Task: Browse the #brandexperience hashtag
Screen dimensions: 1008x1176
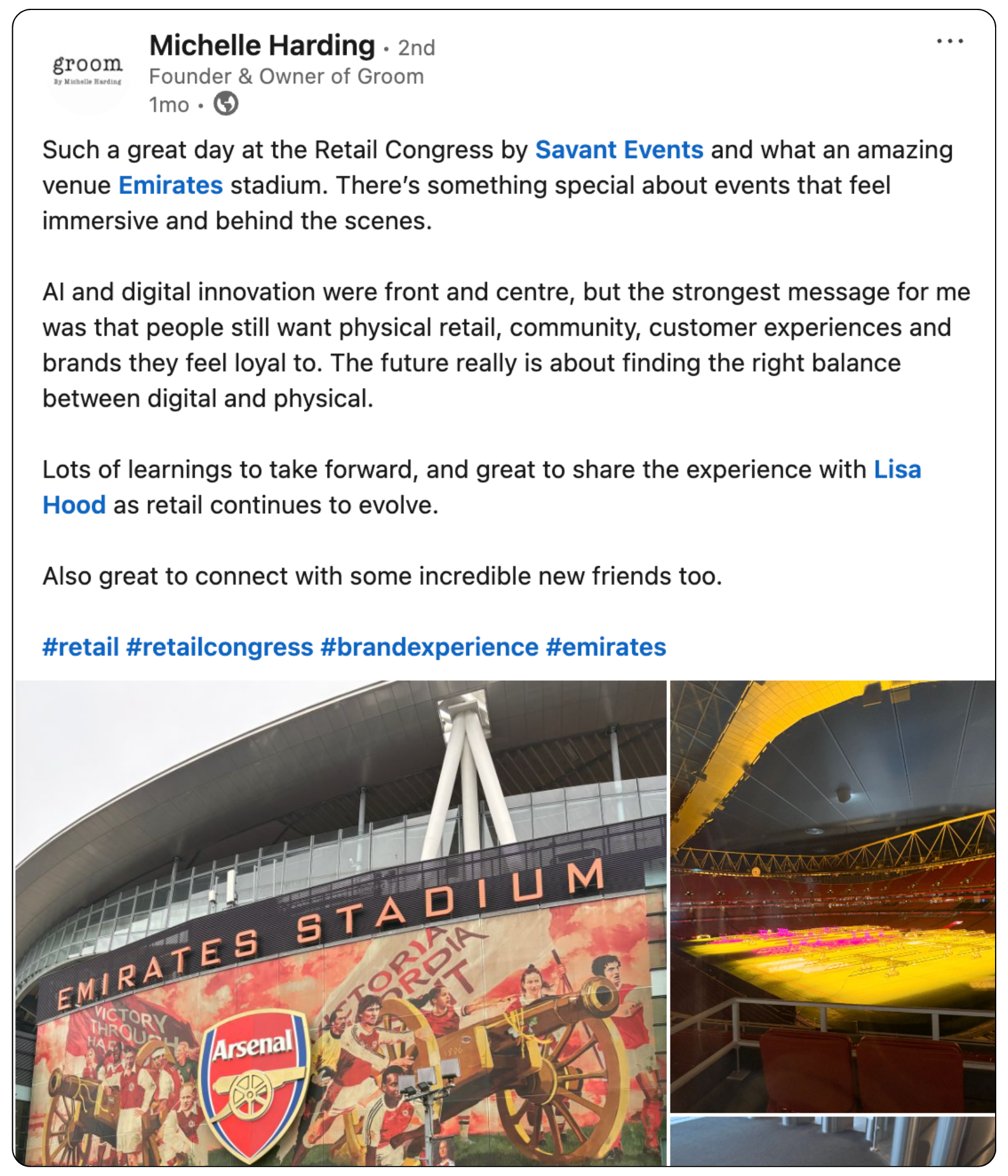Action: click(x=429, y=647)
